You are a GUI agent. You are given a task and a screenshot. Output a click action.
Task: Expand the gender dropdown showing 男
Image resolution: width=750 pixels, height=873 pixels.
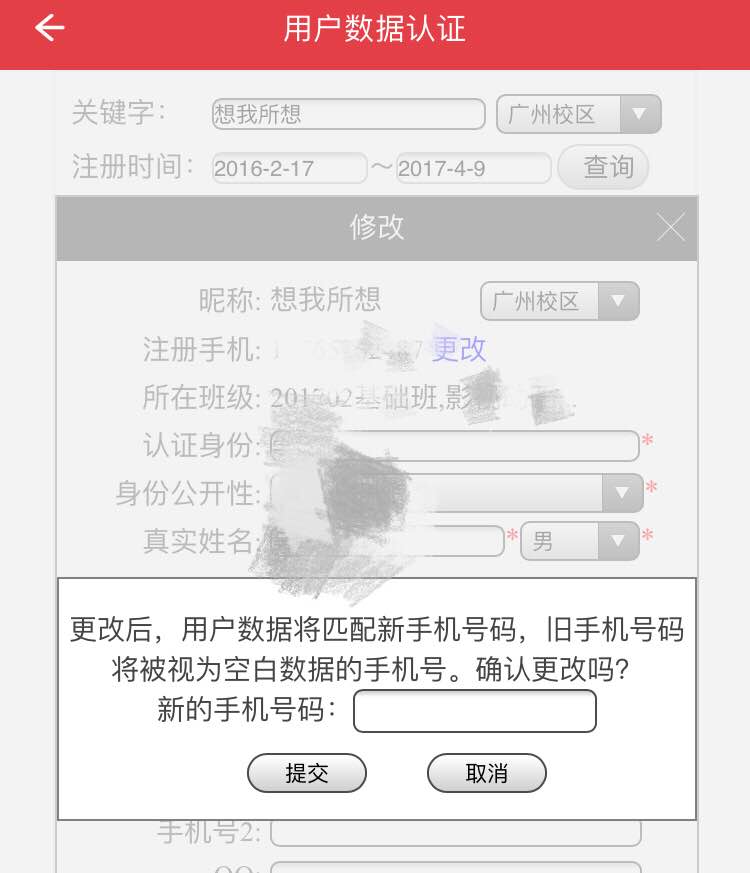(x=580, y=541)
